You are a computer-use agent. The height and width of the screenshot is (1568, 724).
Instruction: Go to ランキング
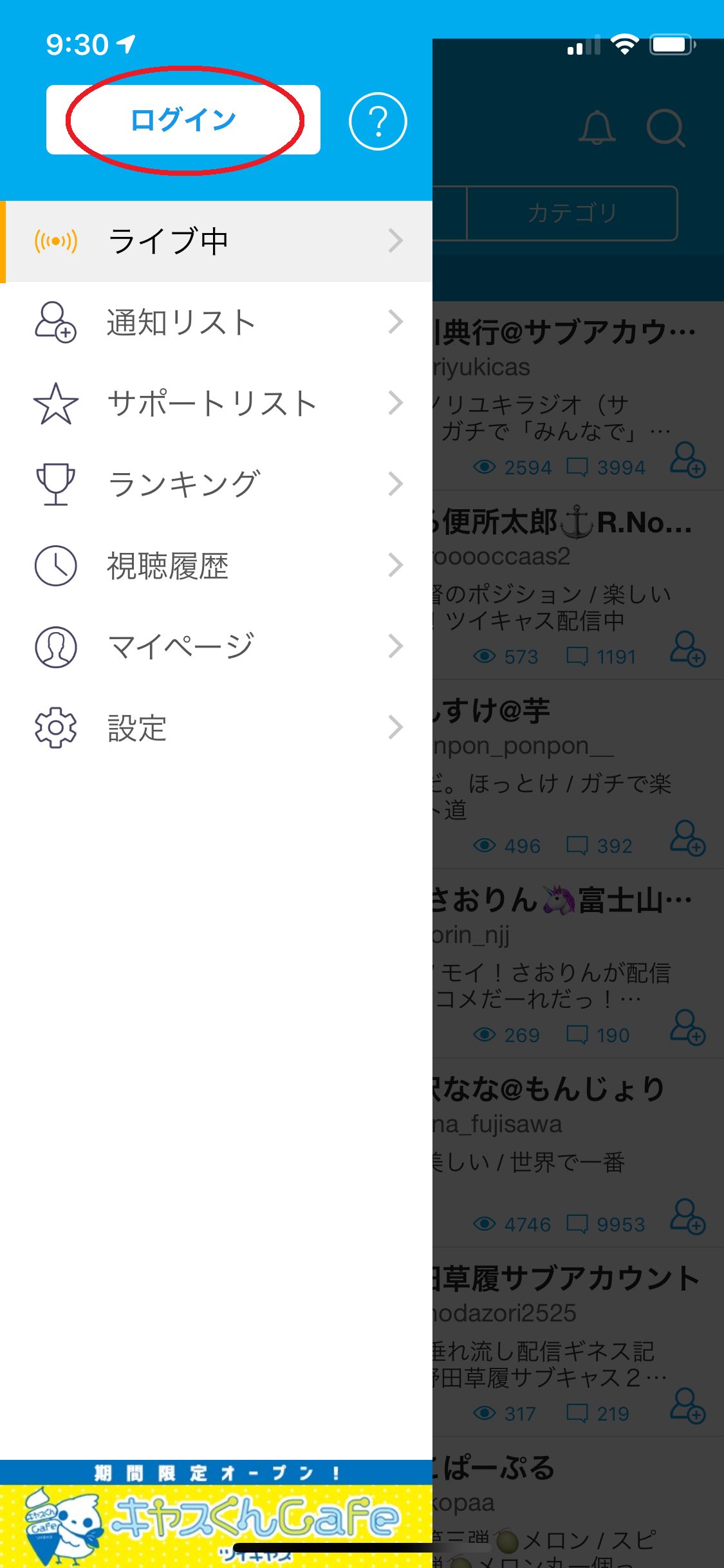pos(216,485)
